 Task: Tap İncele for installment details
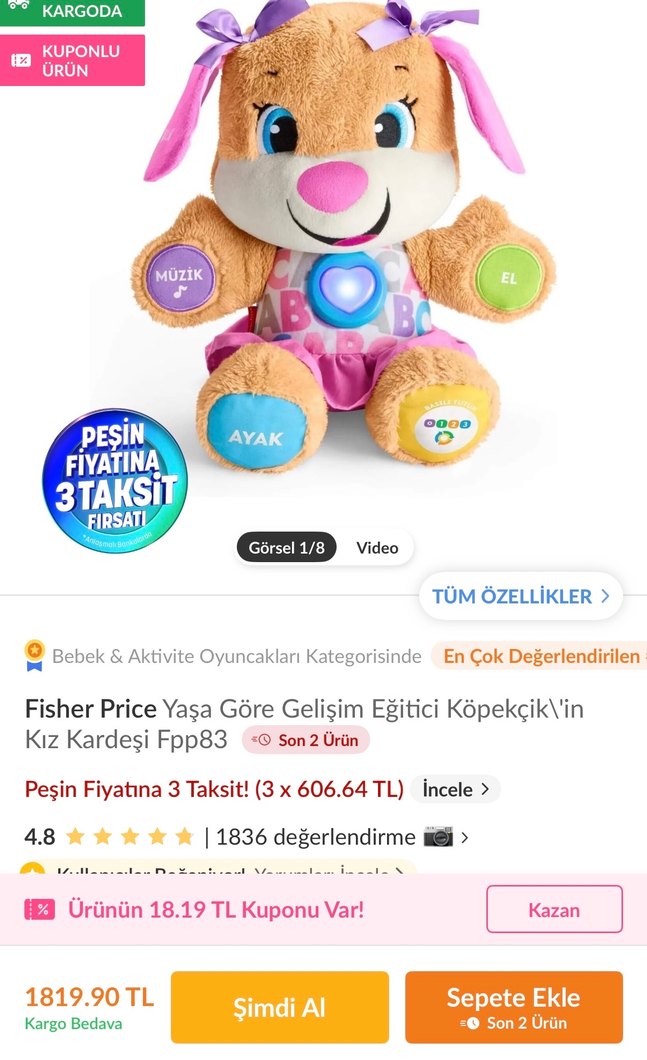point(456,789)
